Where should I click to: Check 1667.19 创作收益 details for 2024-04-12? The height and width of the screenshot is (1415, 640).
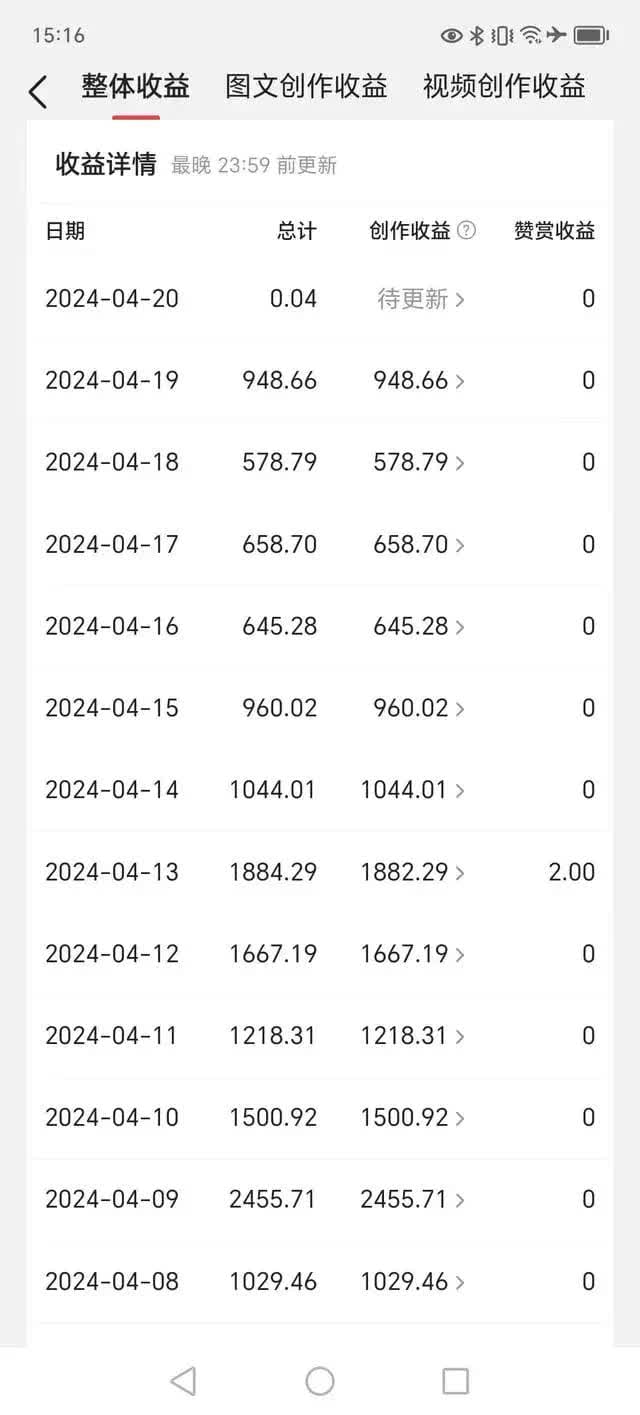[x=412, y=955]
